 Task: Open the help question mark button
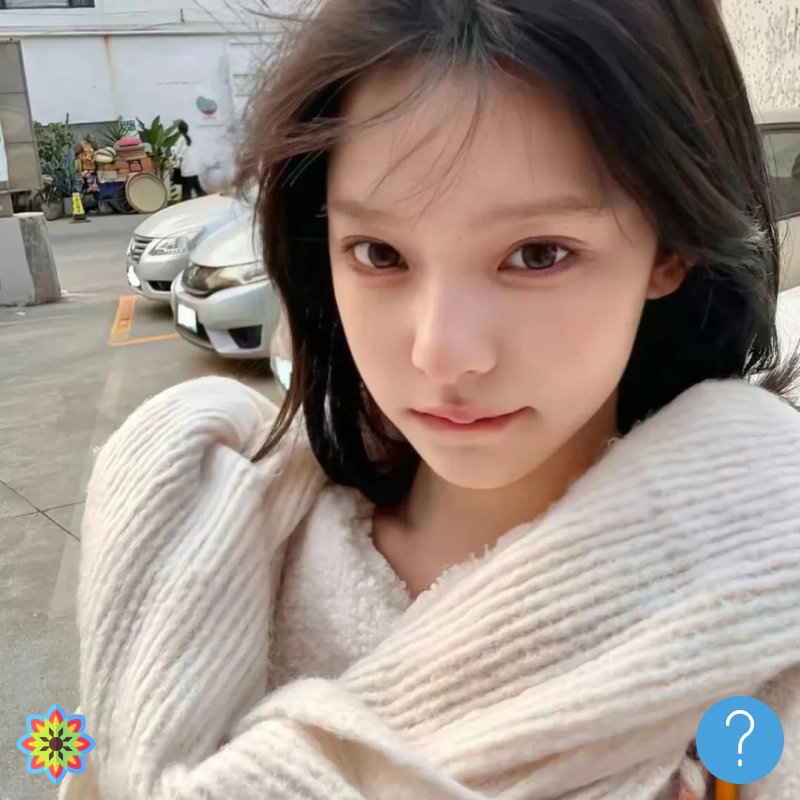[x=739, y=740]
